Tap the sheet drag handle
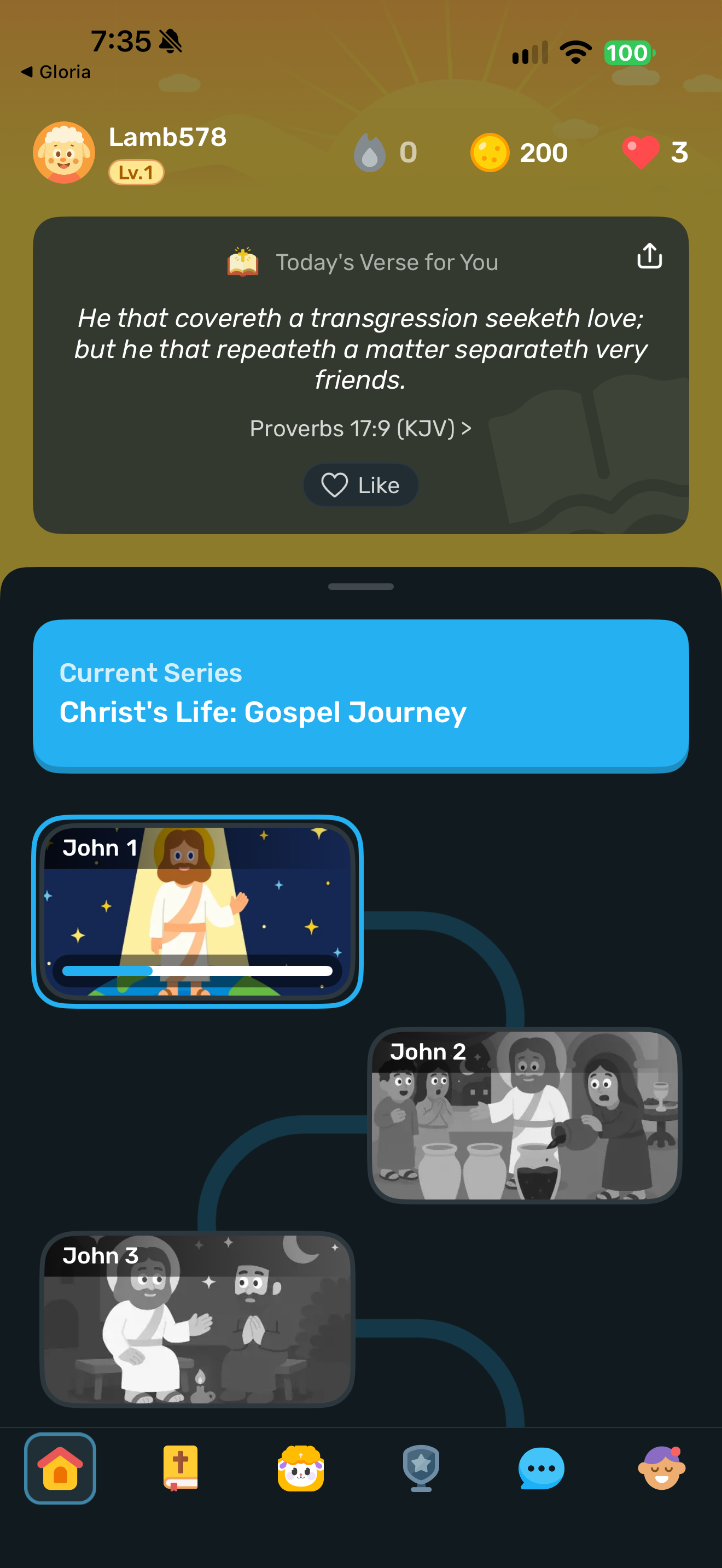Screen dimensions: 722x1568 point(360,587)
